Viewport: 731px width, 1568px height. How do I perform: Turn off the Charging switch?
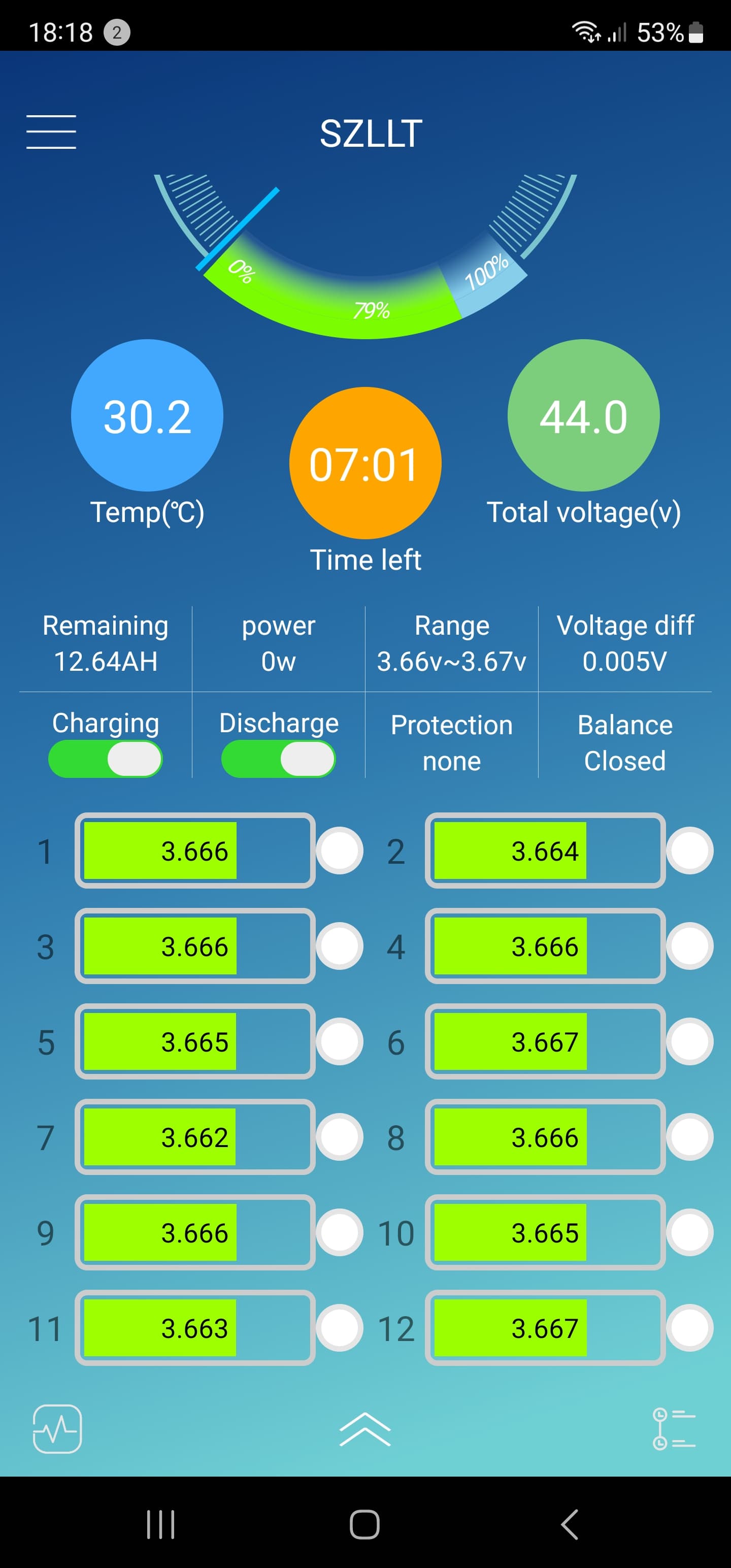tap(105, 759)
